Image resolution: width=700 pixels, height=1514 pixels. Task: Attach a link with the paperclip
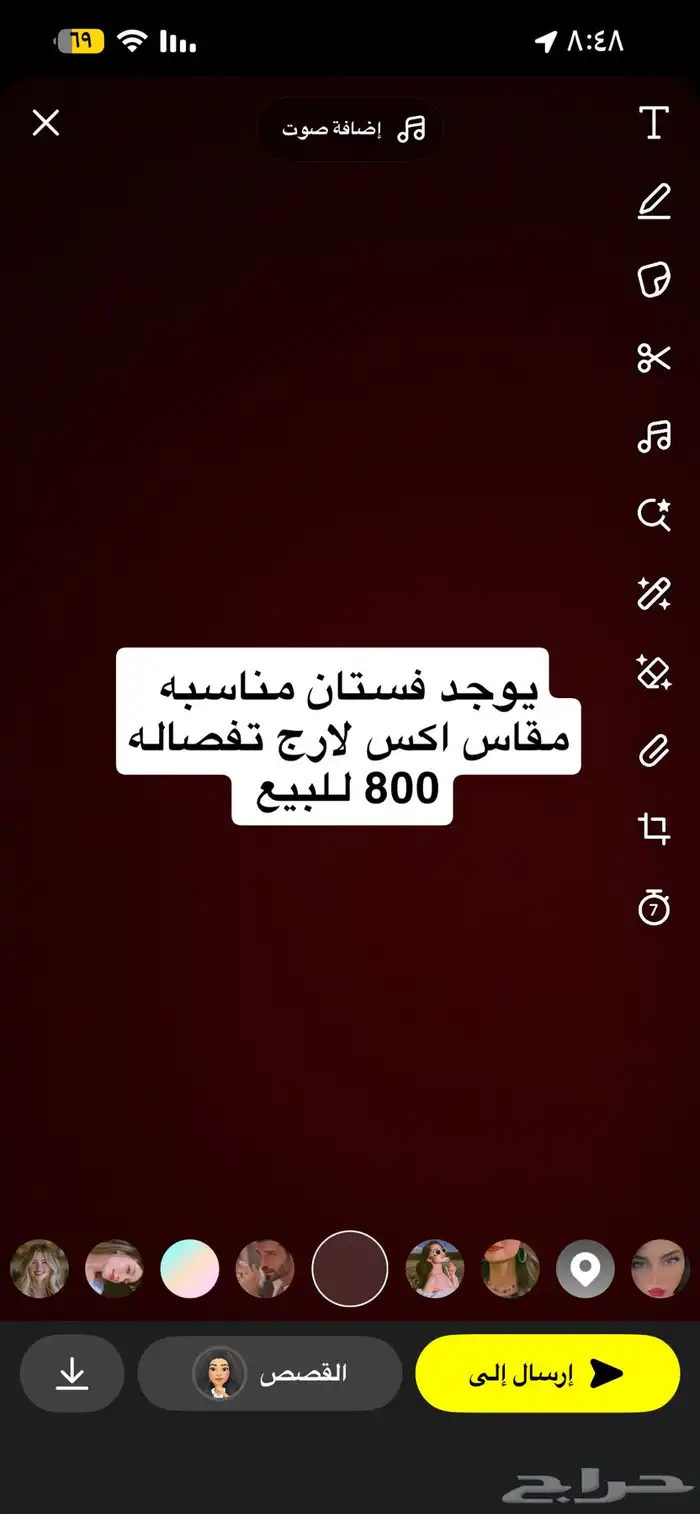654,750
